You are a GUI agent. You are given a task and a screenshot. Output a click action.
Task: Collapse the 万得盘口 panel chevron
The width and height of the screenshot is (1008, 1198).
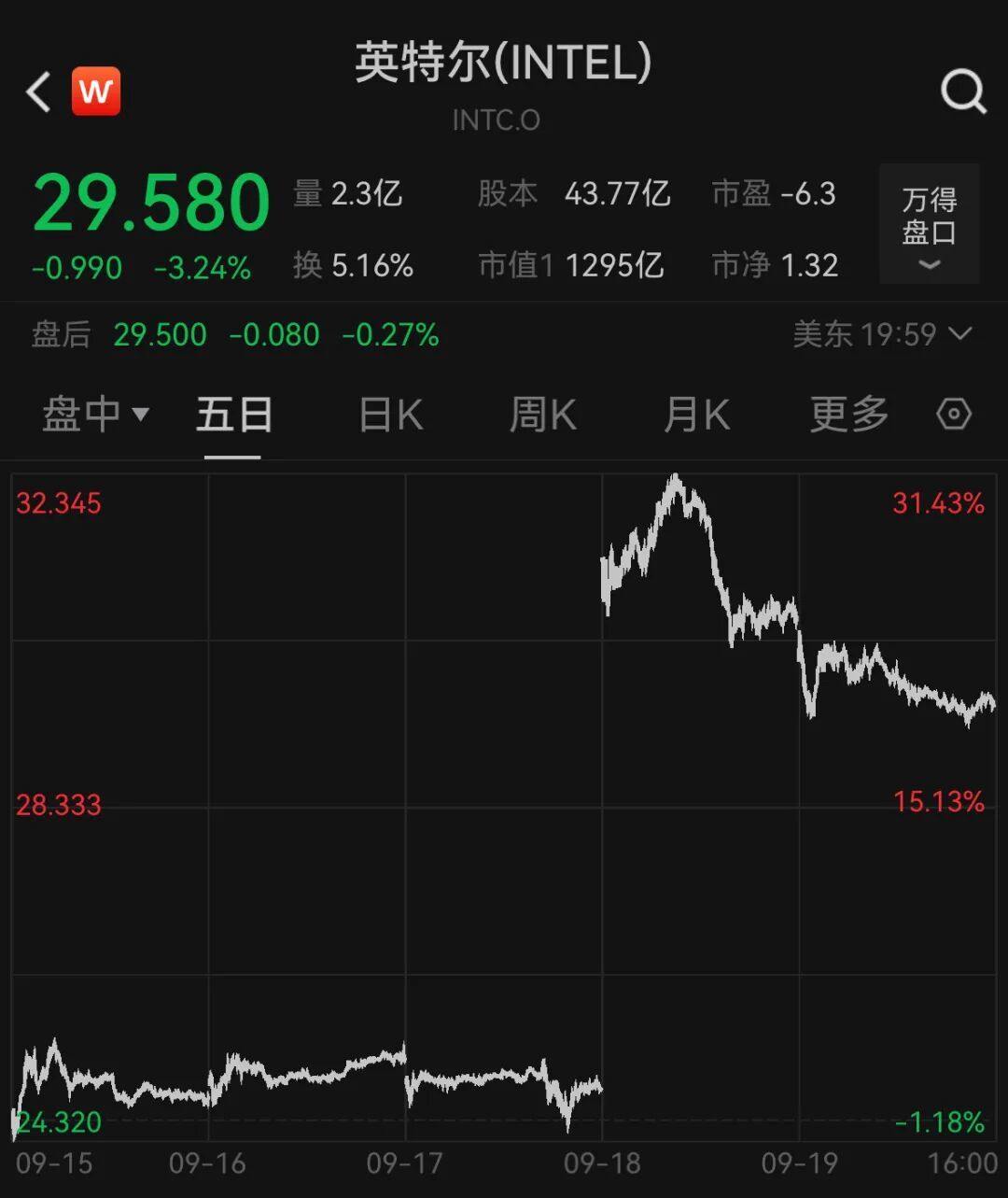click(928, 266)
